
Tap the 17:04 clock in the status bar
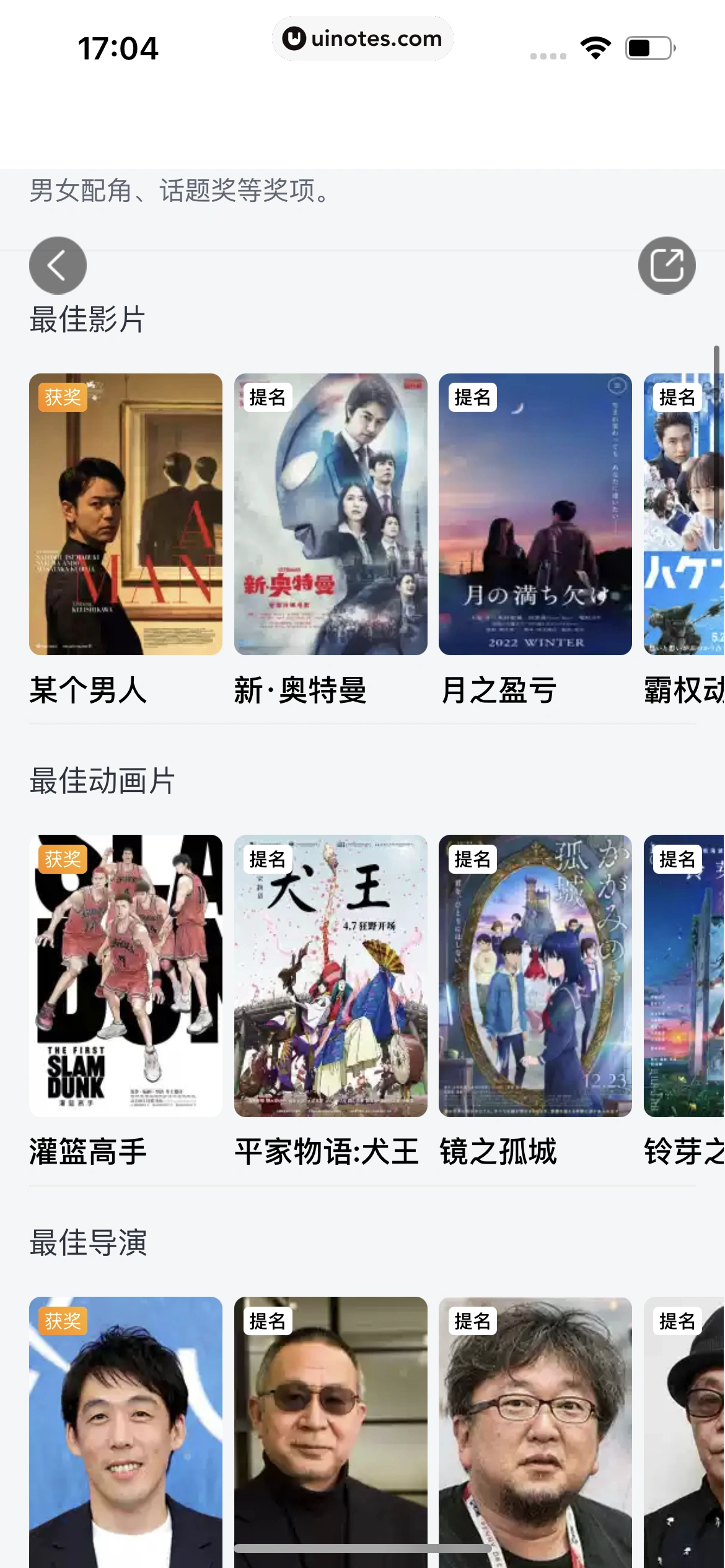click(118, 48)
